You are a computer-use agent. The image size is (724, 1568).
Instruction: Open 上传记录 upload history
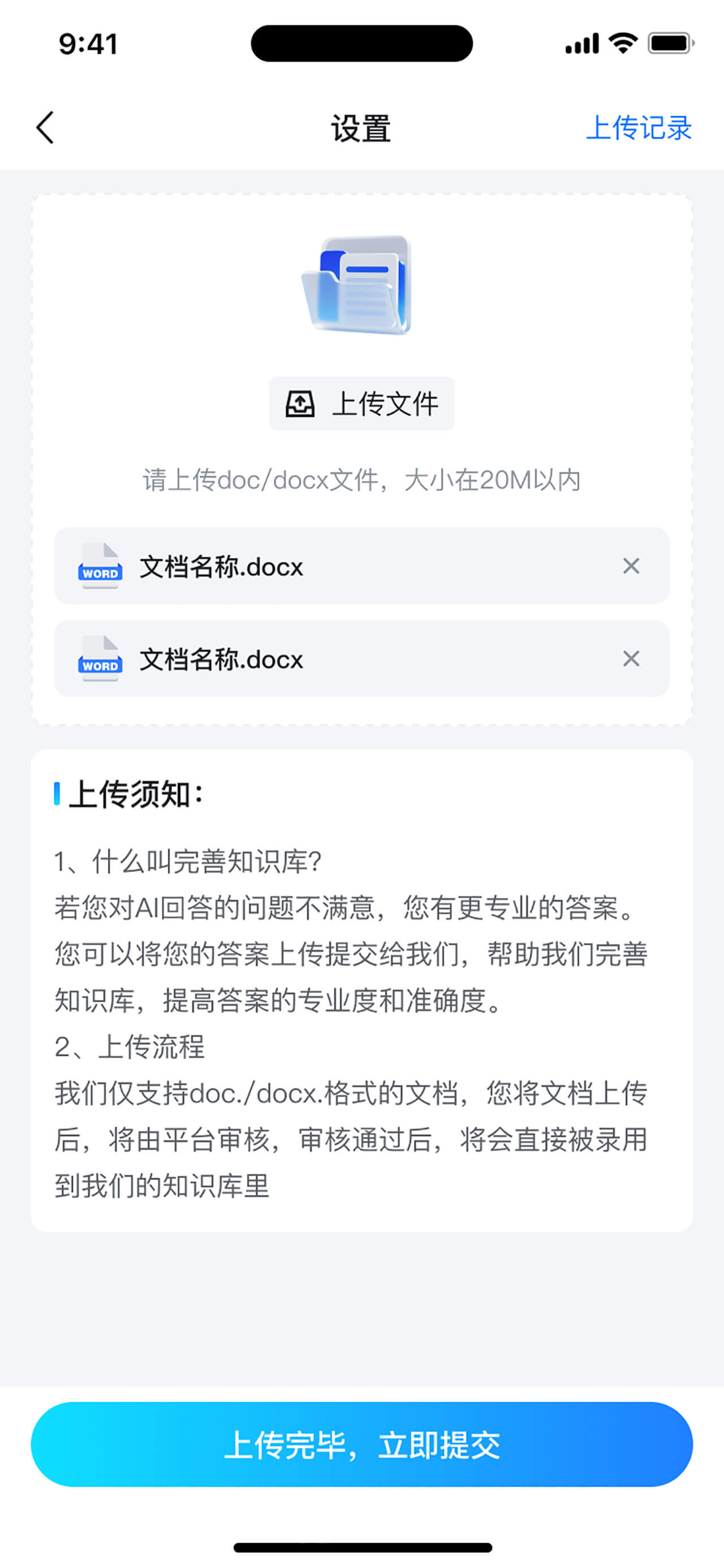pyautogui.click(x=638, y=128)
